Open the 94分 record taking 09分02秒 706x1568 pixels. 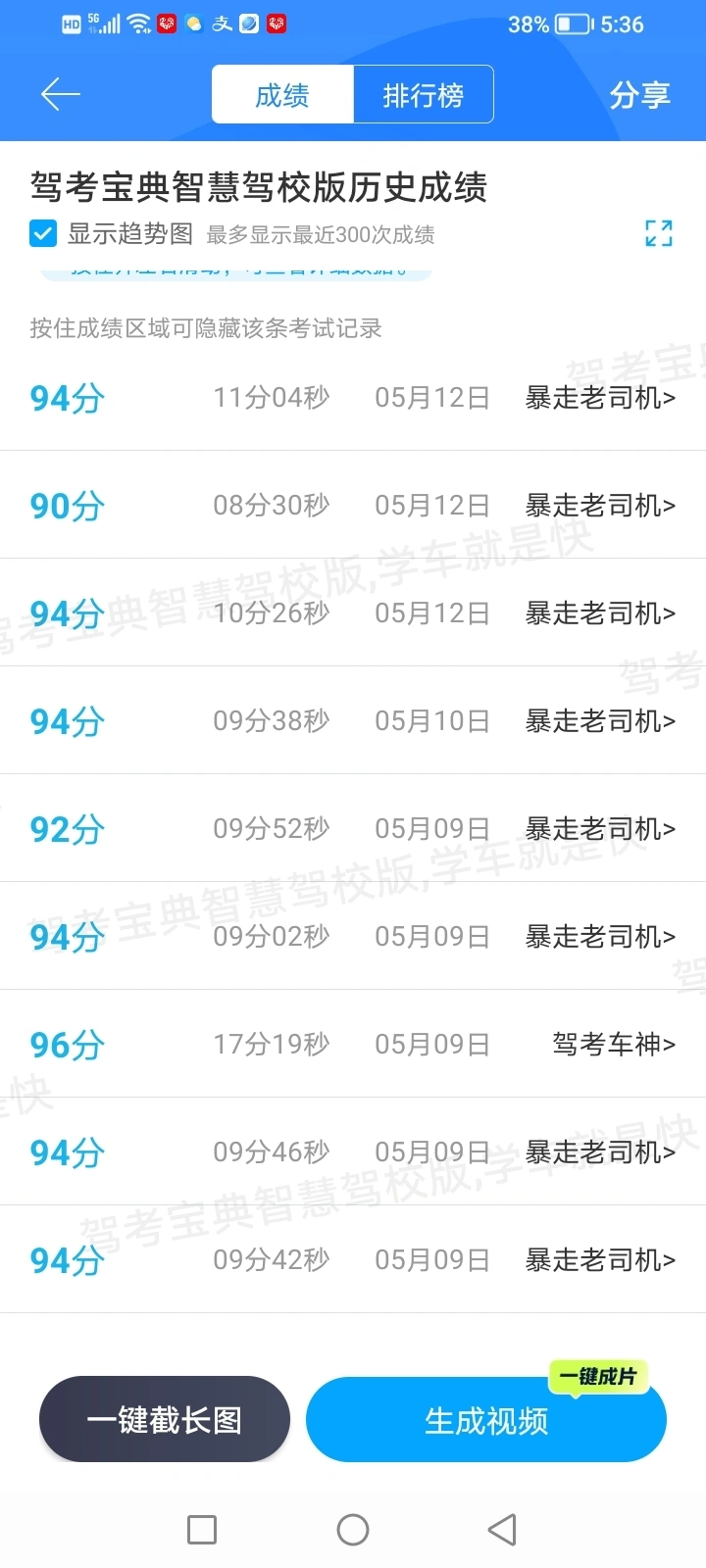pos(353,937)
